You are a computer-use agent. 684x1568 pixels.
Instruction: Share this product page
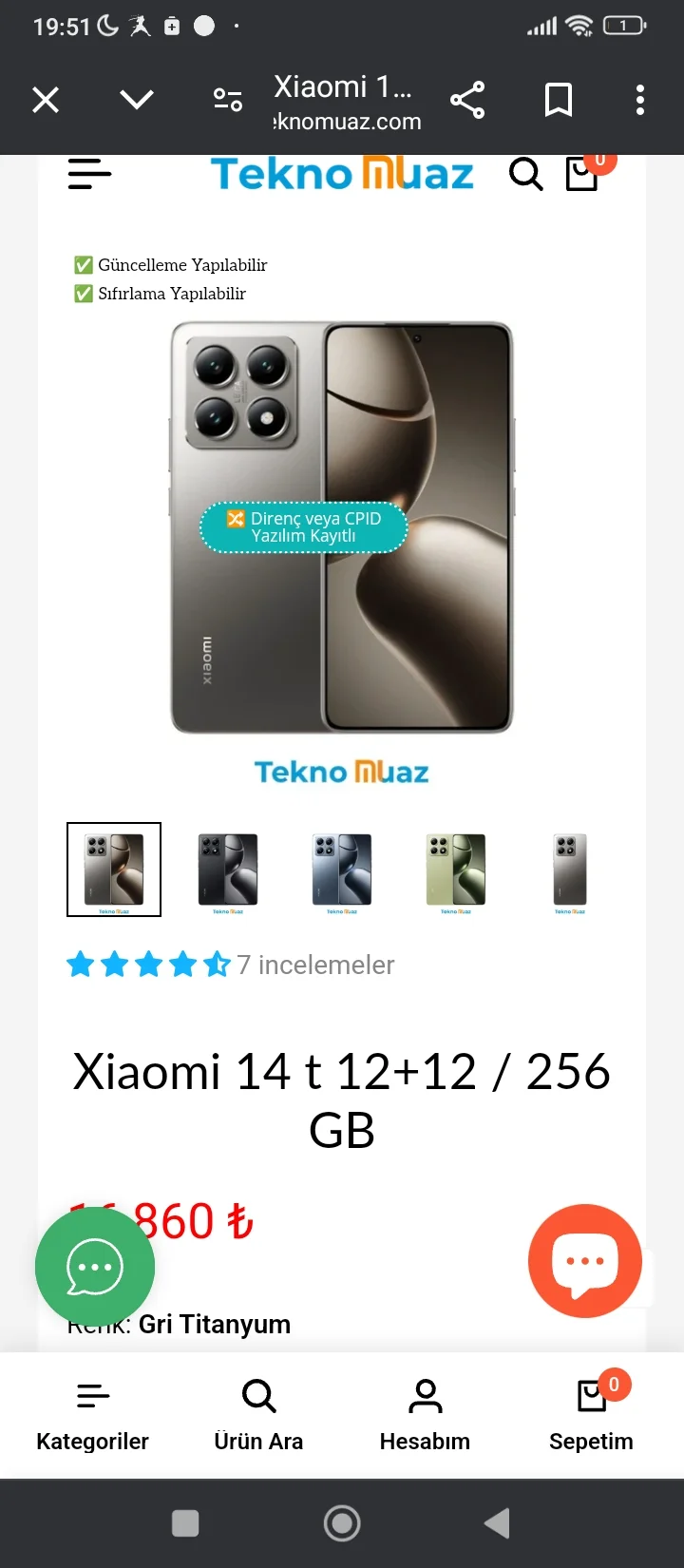466,100
